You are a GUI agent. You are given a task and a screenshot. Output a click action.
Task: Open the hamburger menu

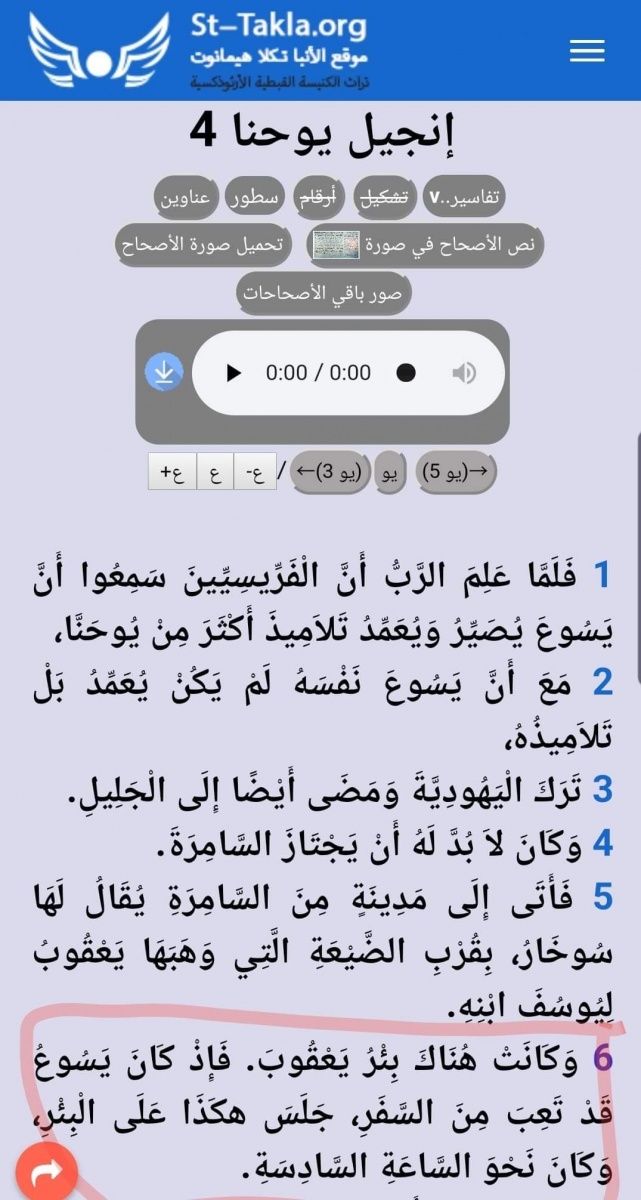(587, 52)
